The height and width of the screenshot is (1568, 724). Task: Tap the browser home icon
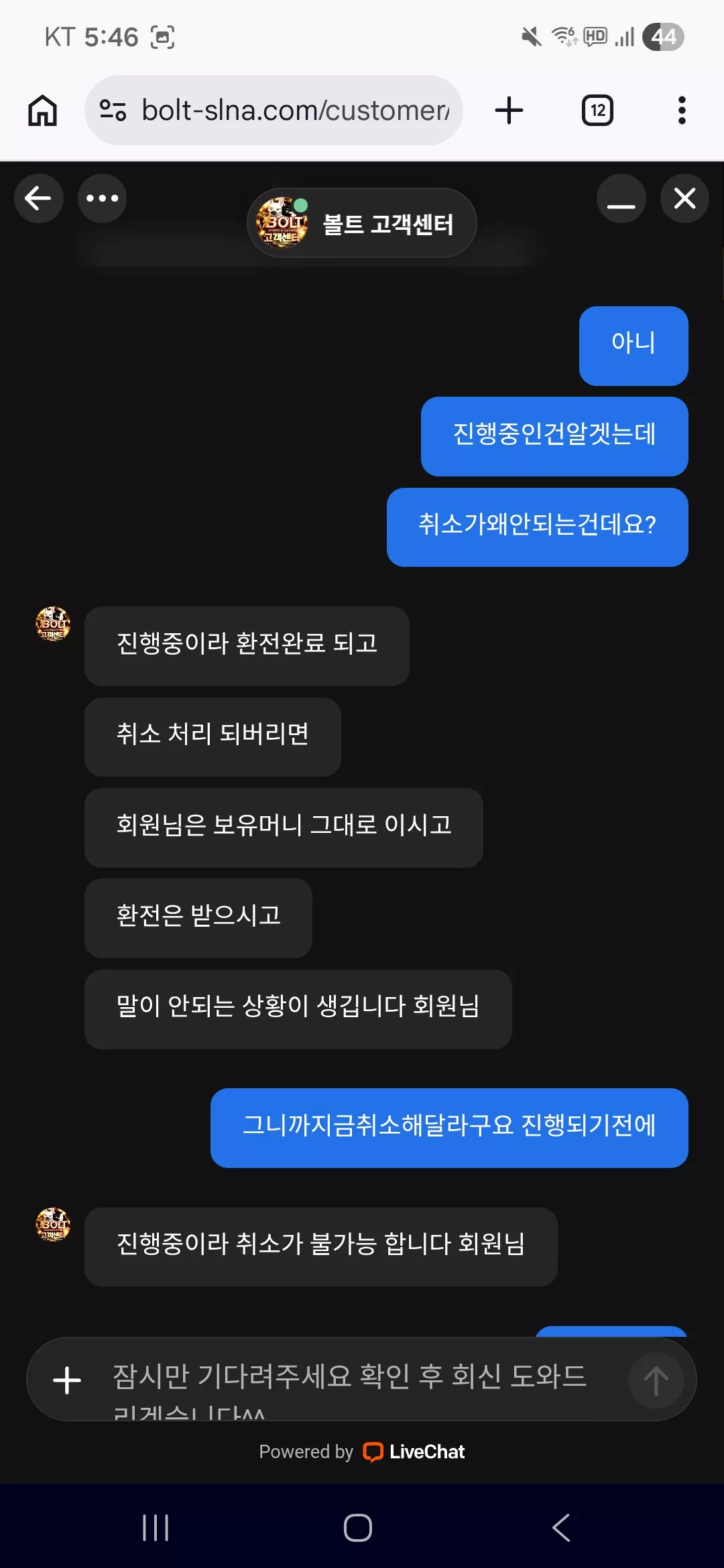[x=42, y=111]
